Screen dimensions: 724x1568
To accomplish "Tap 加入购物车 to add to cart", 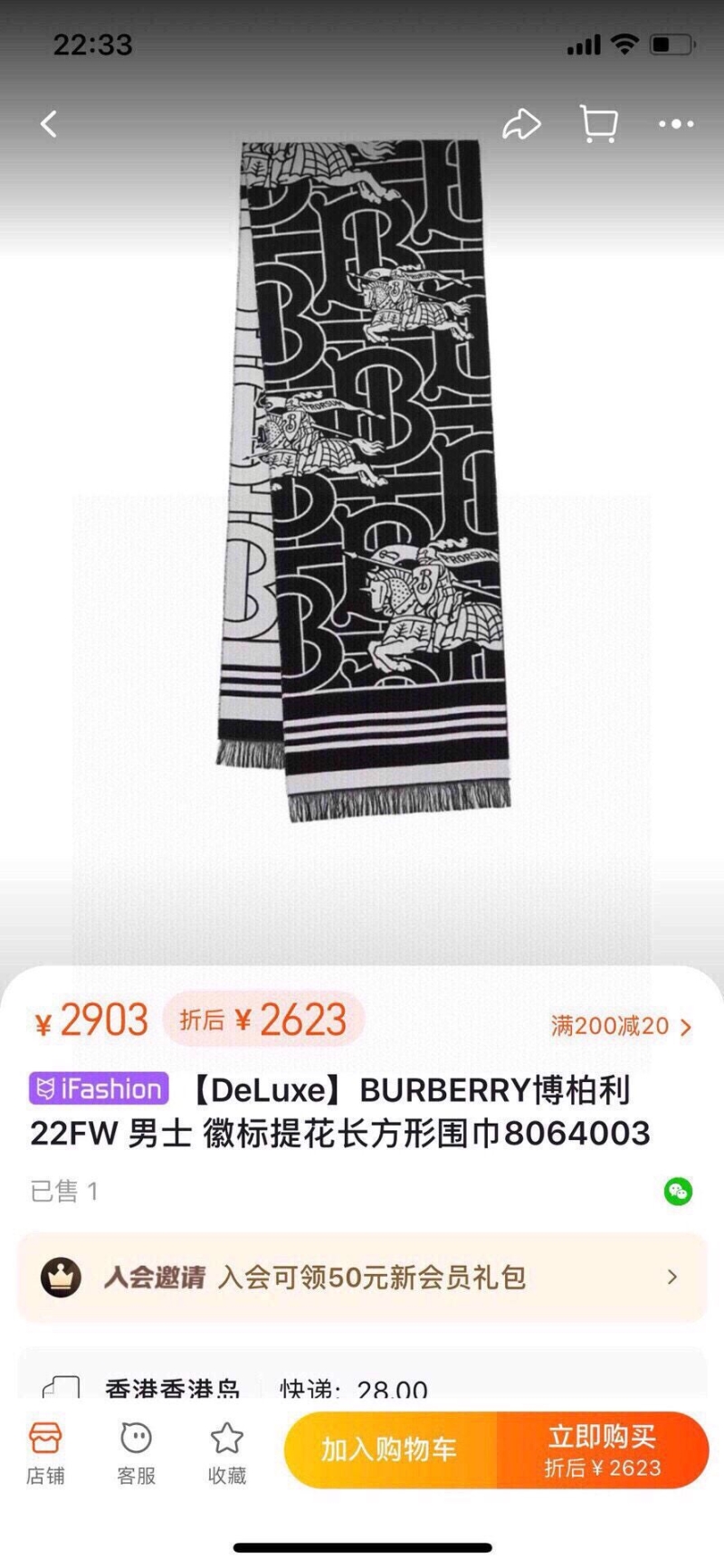I will pyautogui.click(x=390, y=1449).
